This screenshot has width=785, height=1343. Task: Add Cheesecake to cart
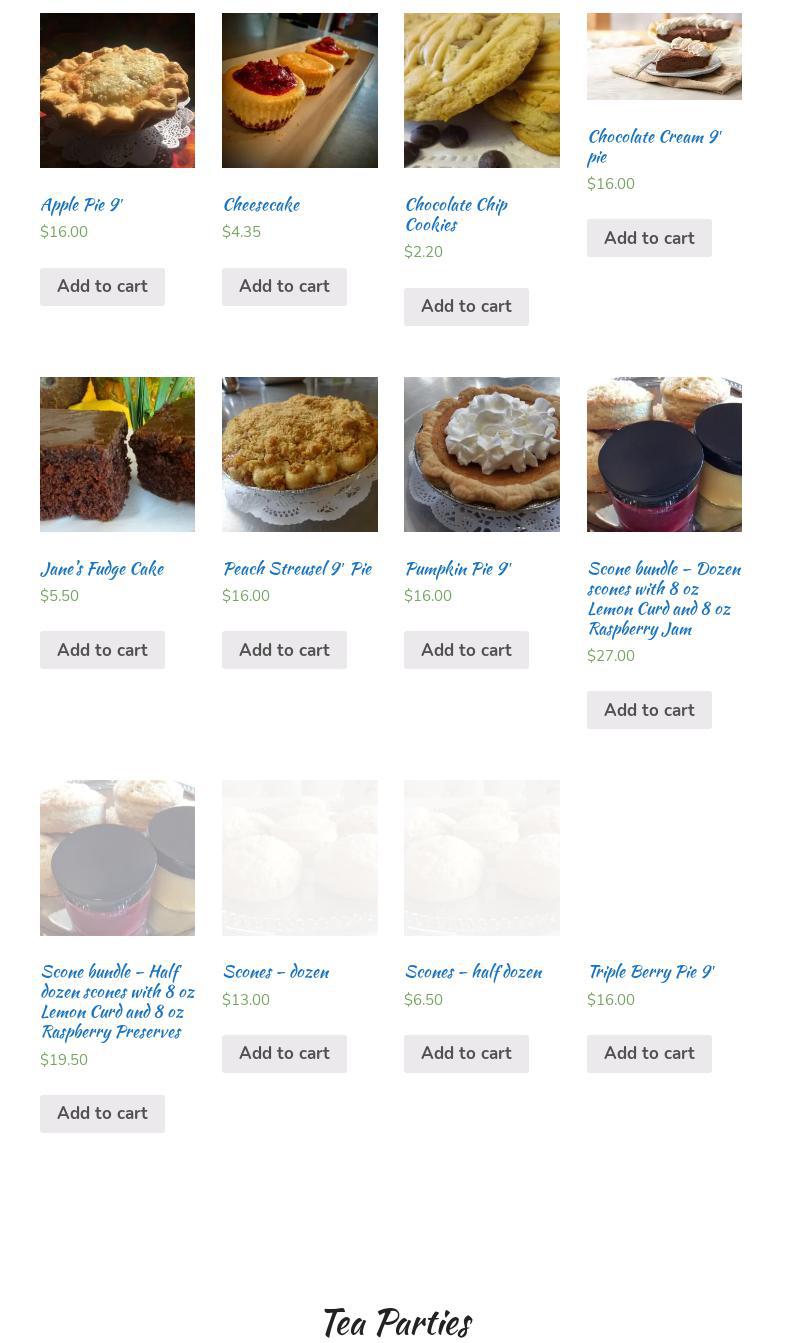tap(284, 286)
